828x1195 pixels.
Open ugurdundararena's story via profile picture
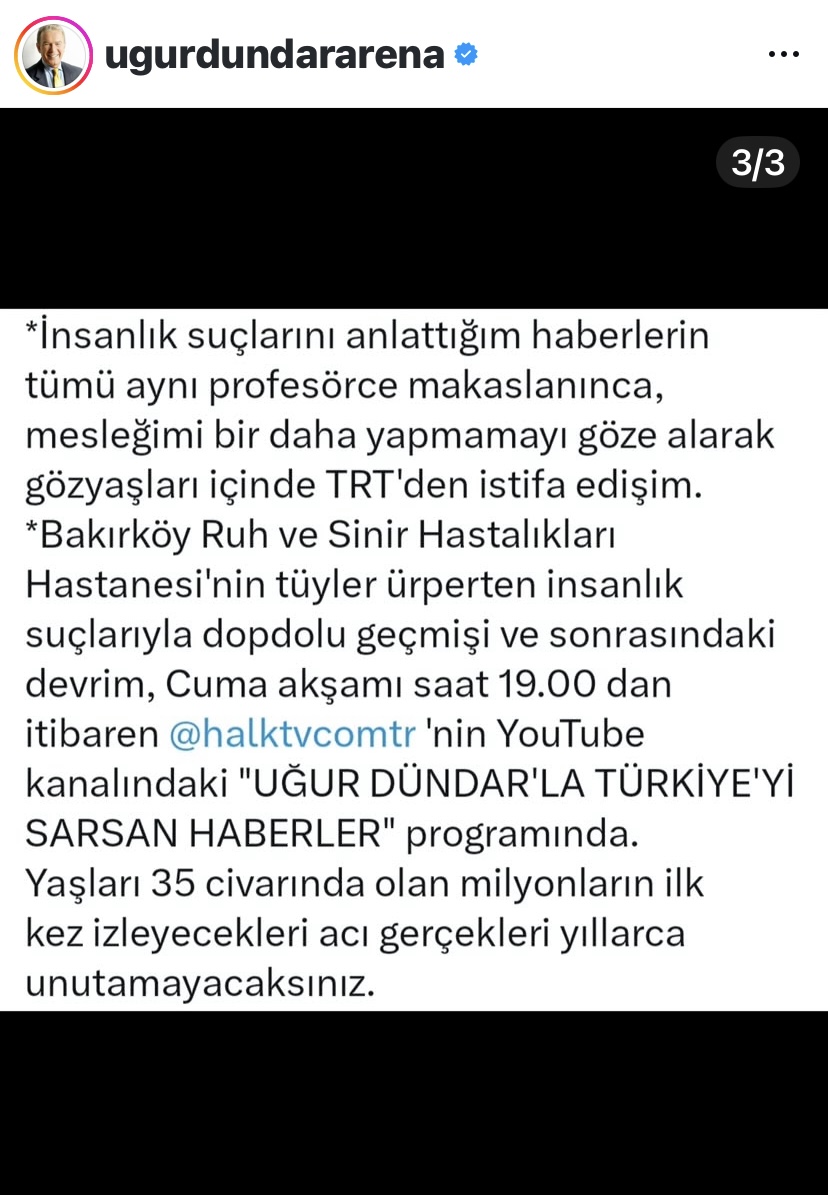pos(53,54)
